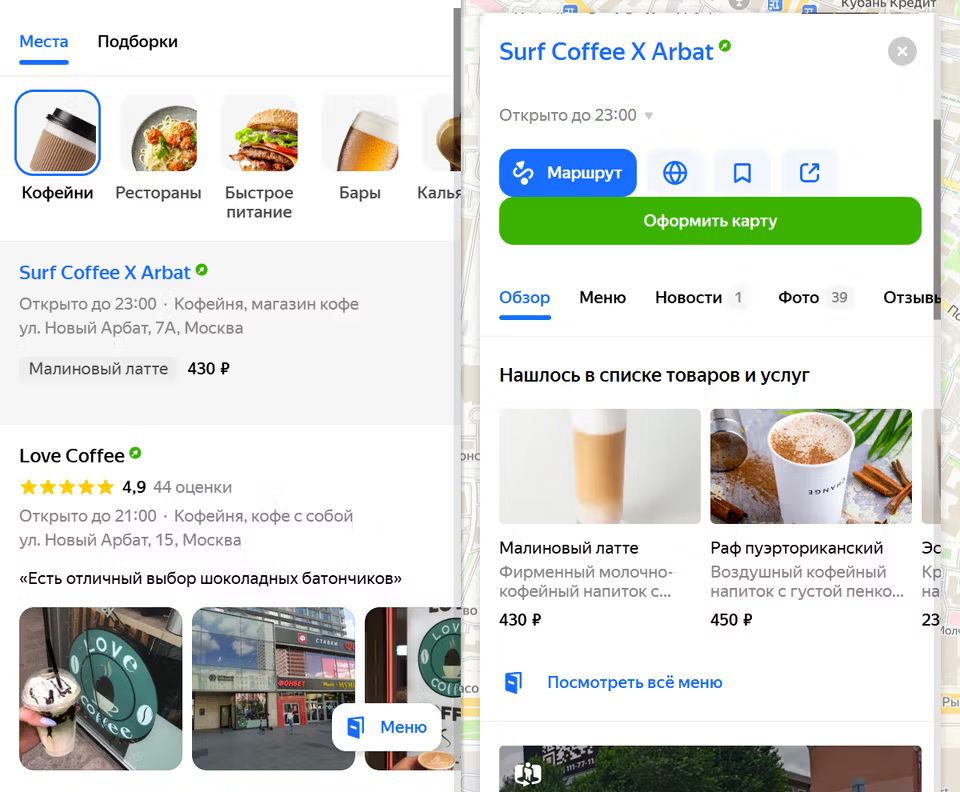
Task: Tap the Маршрут route button
Action: [567, 173]
